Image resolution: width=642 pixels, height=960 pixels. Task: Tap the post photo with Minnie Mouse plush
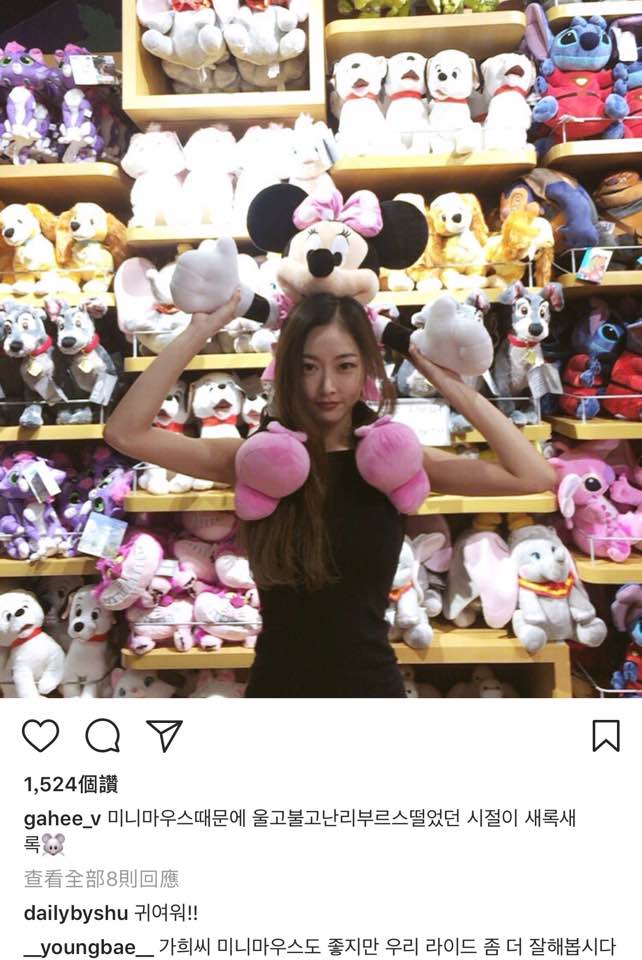pyautogui.click(x=321, y=350)
